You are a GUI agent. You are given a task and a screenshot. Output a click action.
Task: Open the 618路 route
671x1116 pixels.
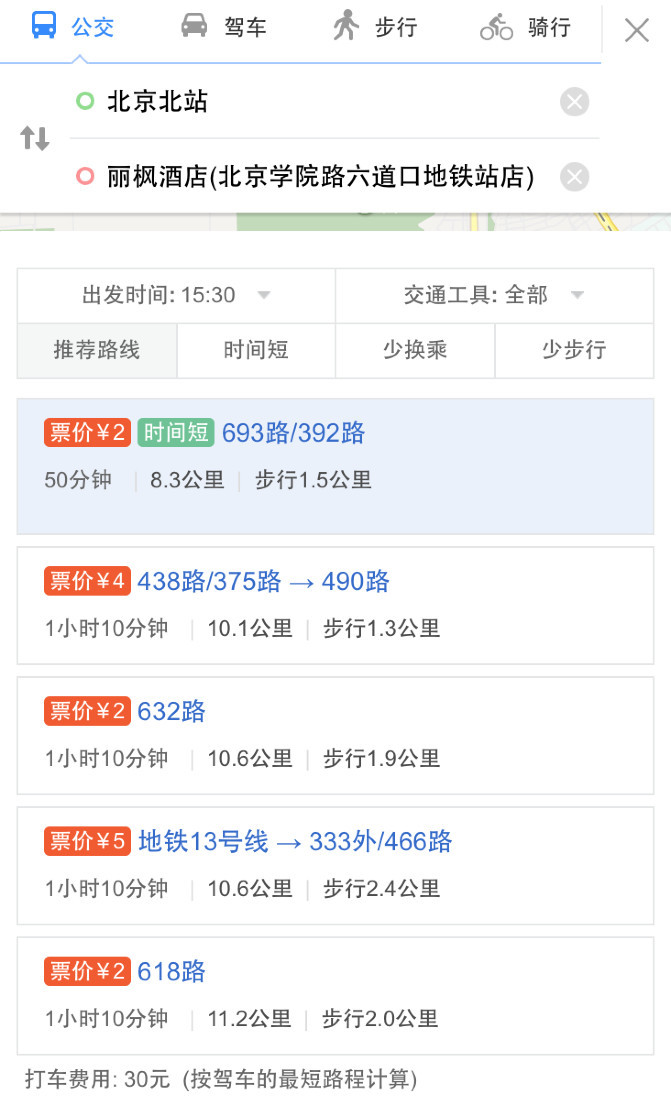click(x=335, y=996)
